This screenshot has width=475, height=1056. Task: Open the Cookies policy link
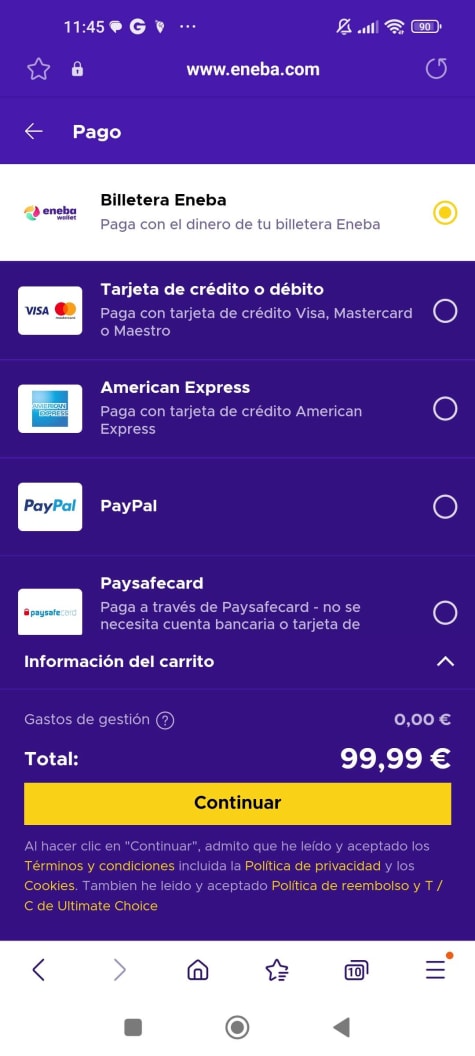pos(51,886)
